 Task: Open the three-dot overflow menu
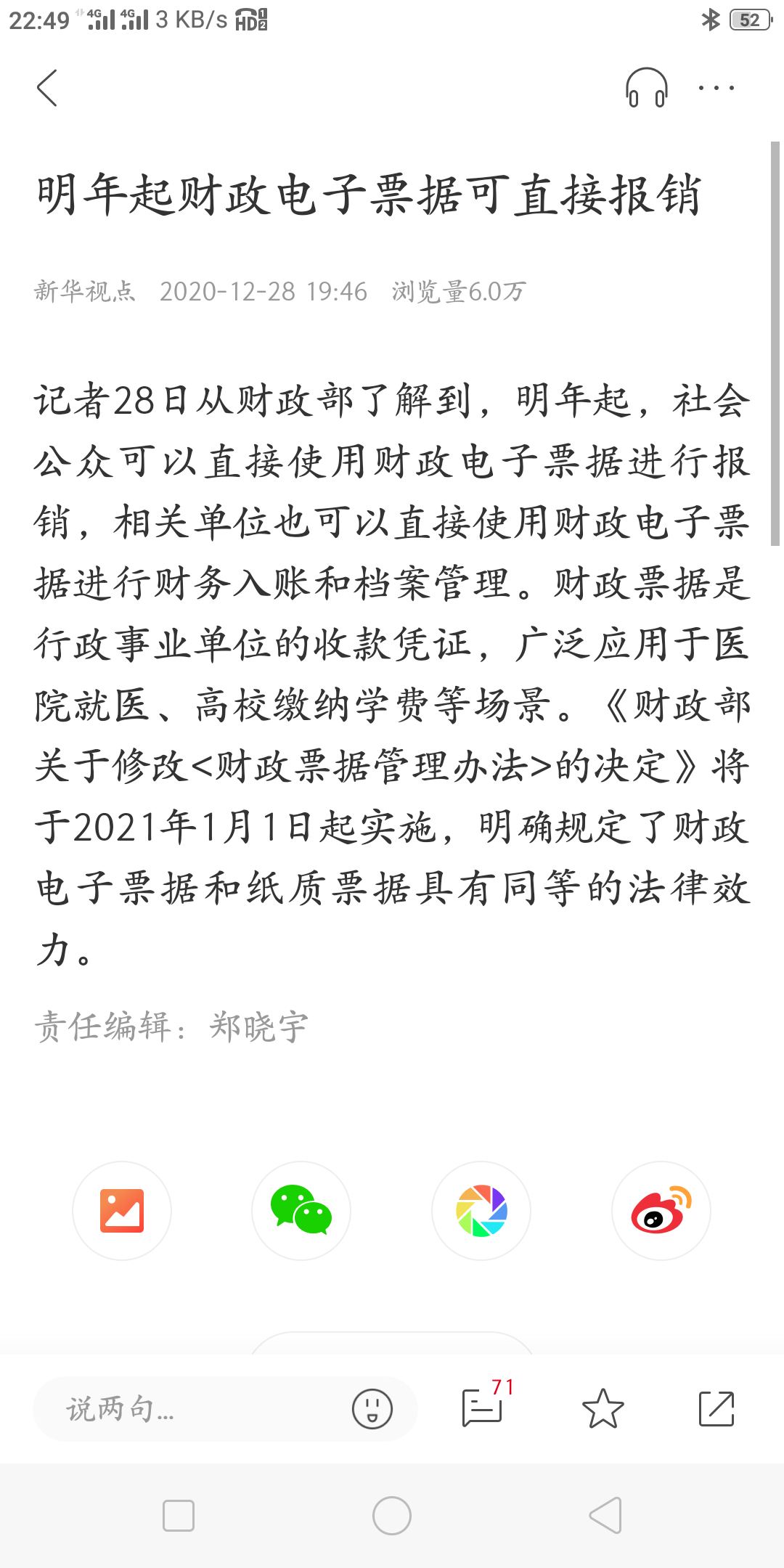point(716,88)
